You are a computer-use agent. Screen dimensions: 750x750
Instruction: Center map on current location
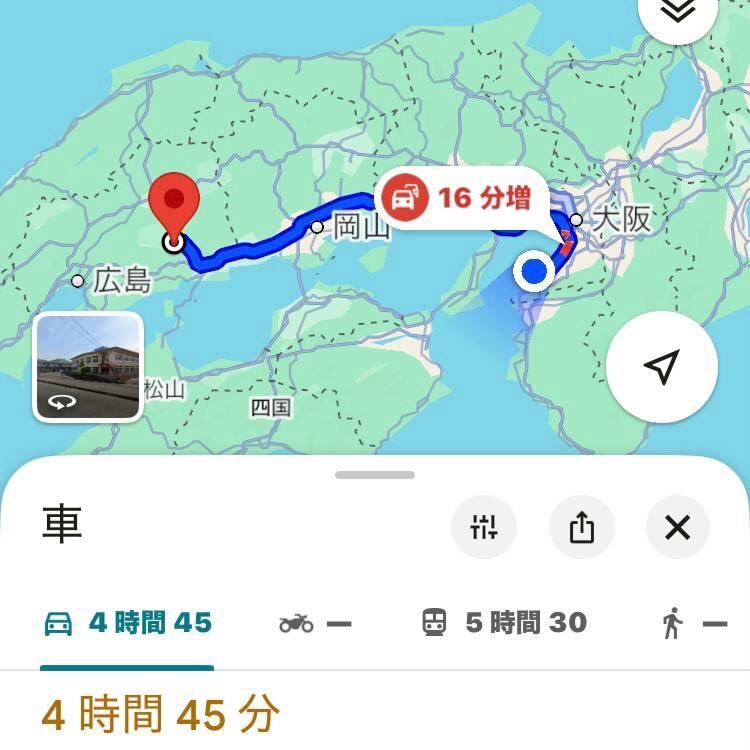(661, 367)
